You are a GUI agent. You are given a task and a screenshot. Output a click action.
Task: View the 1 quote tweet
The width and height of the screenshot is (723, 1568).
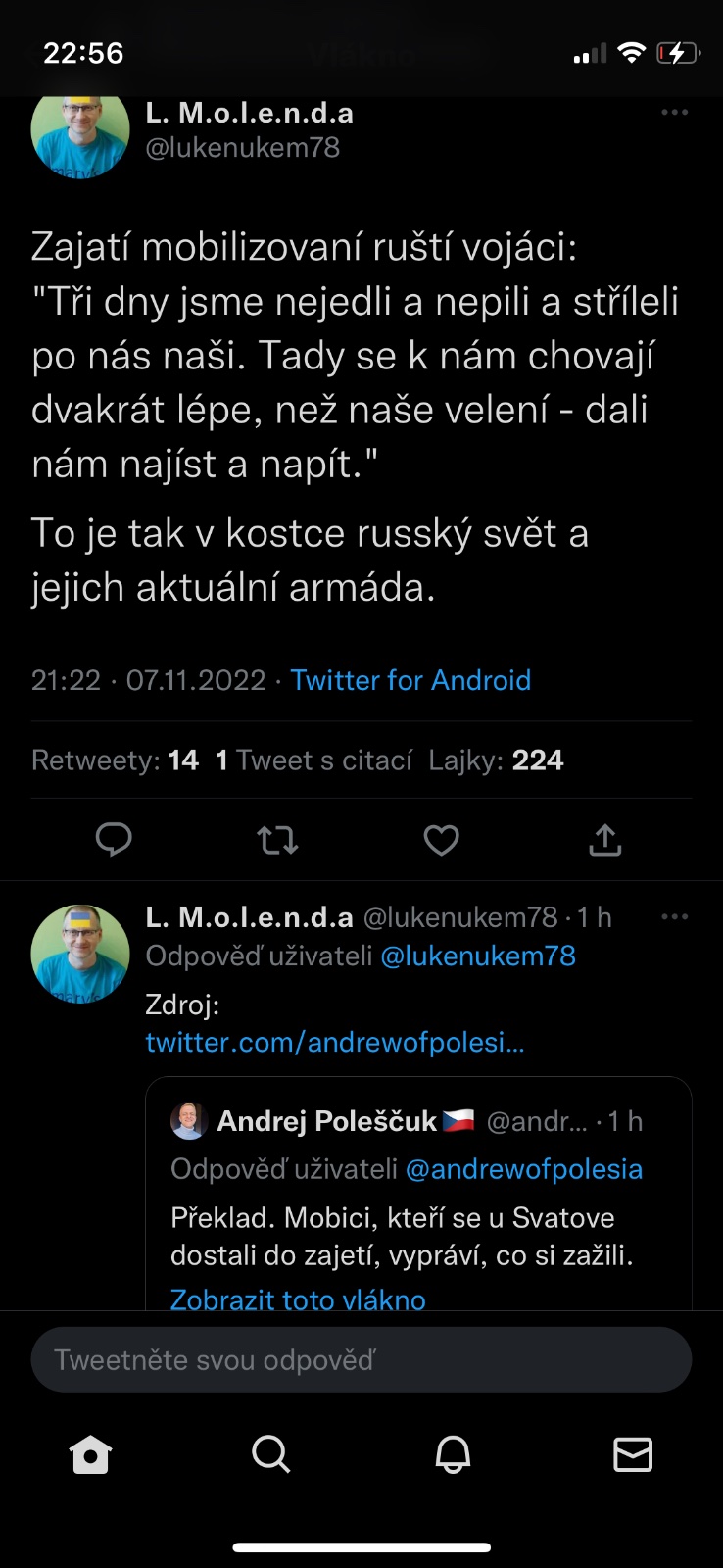pos(313,760)
